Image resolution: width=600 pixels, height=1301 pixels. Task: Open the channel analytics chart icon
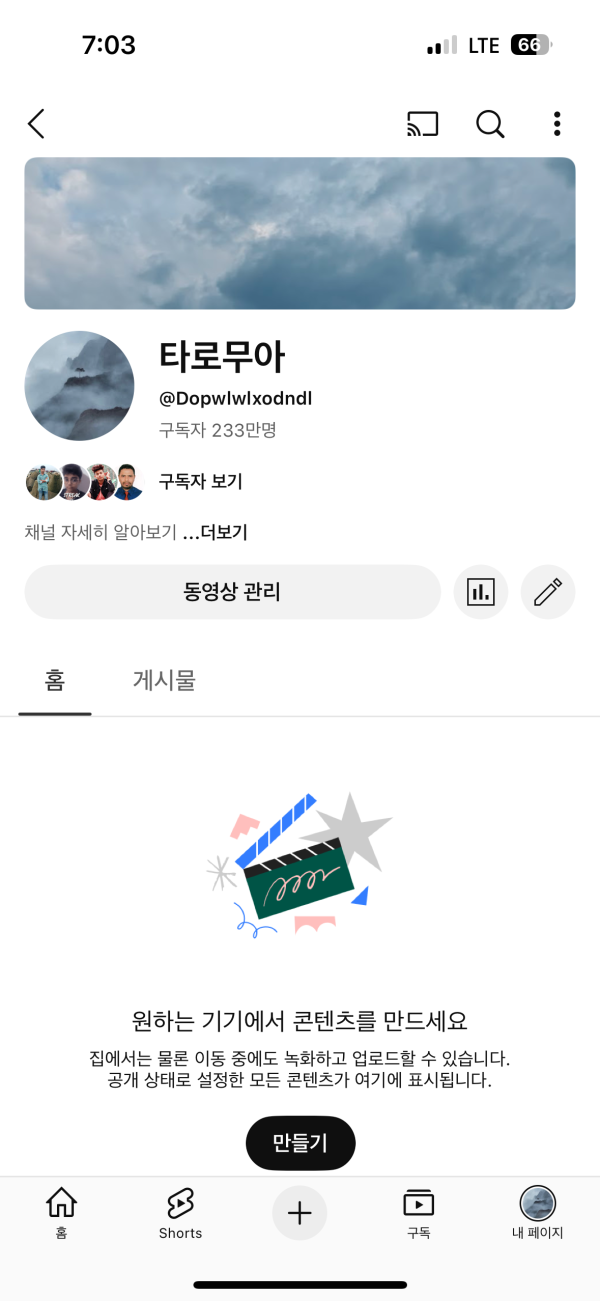tap(481, 592)
